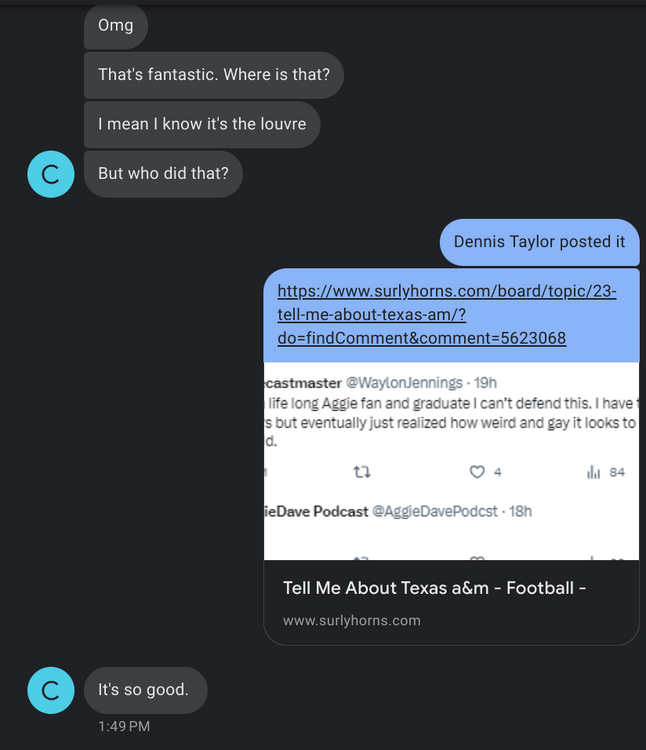This screenshot has height=750, width=646.
Task: Open the Tell Me About Texas a&m preview card
Action: tap(450, 602)
